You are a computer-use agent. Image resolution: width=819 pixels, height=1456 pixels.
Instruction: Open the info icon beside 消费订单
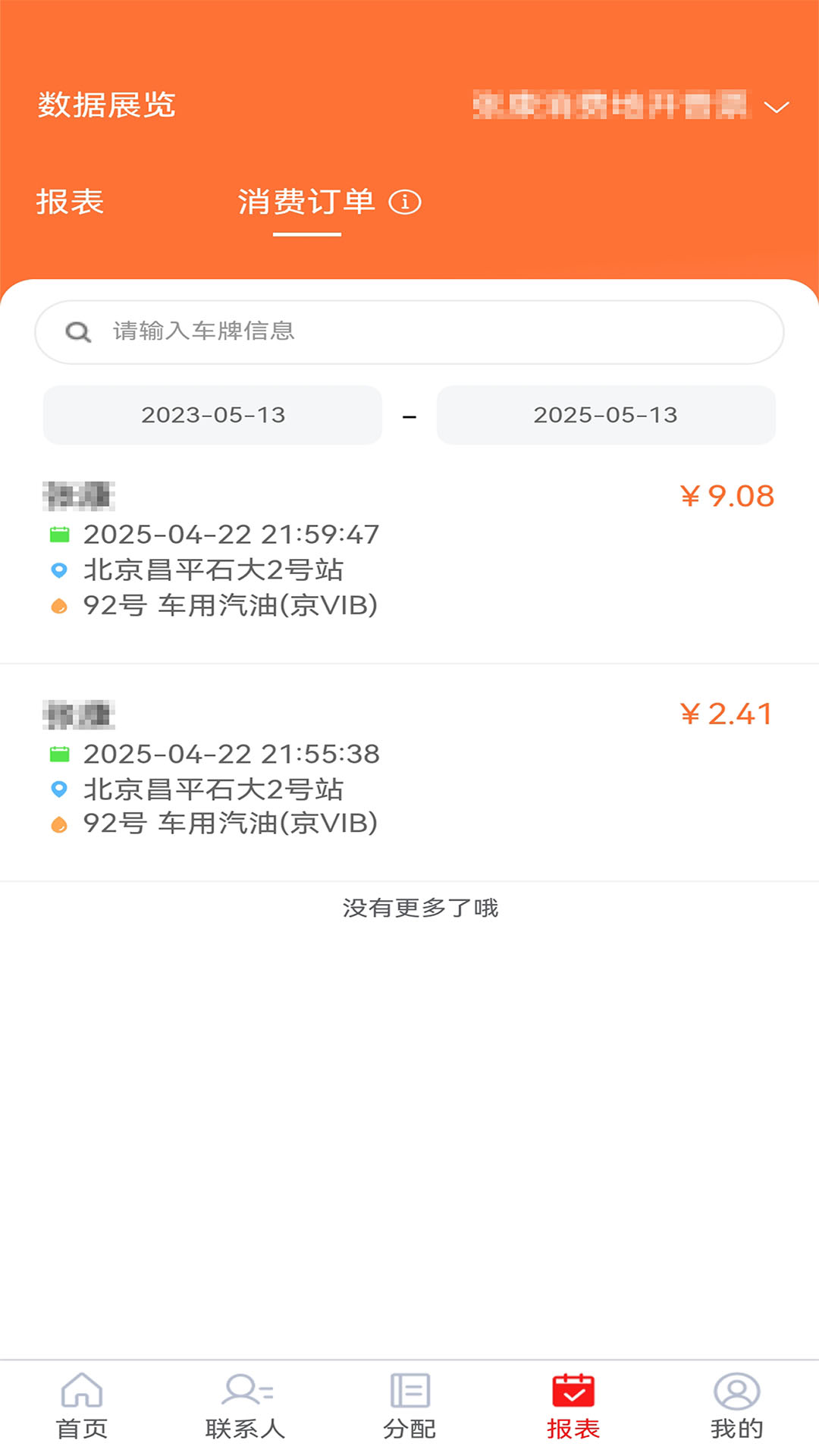point(405,202)
